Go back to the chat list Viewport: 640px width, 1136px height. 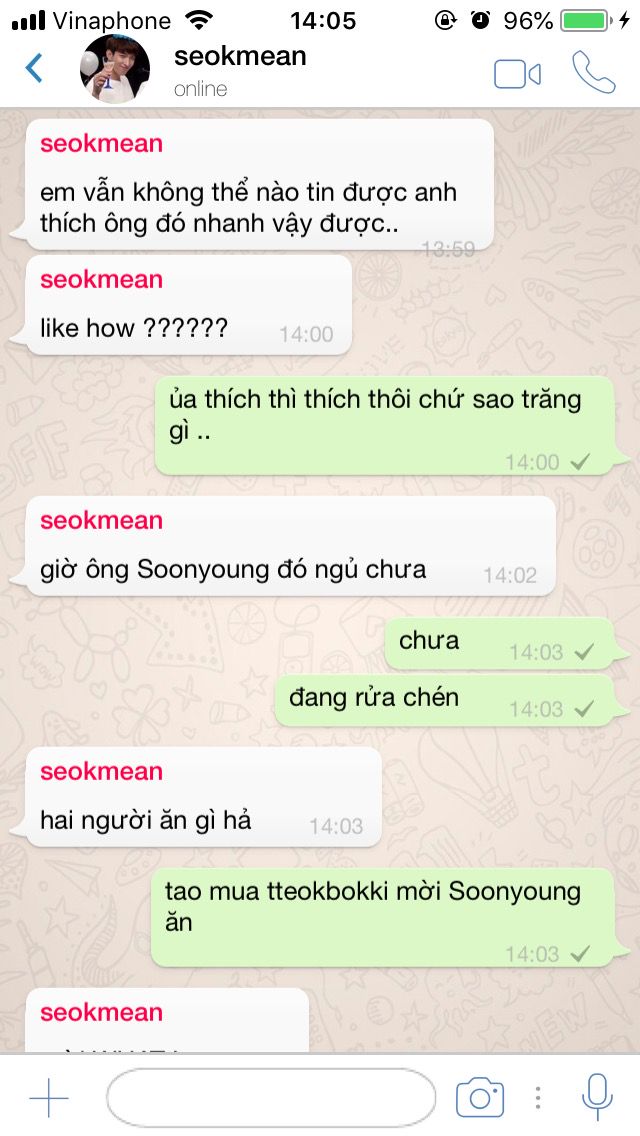[x=33, y=68]
